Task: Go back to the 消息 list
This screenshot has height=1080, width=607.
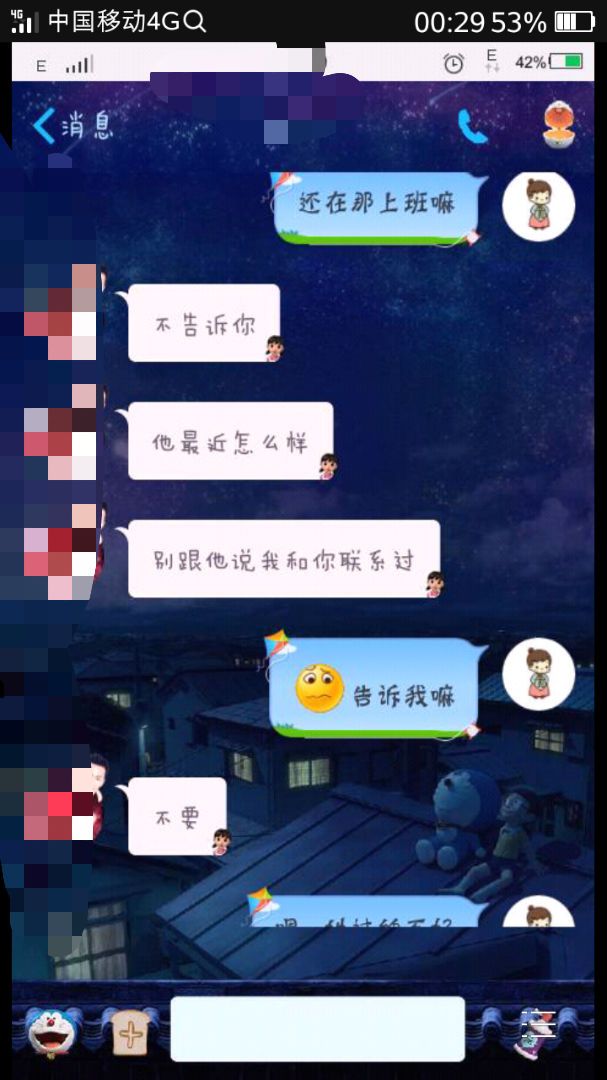Action: click(70, 127)
